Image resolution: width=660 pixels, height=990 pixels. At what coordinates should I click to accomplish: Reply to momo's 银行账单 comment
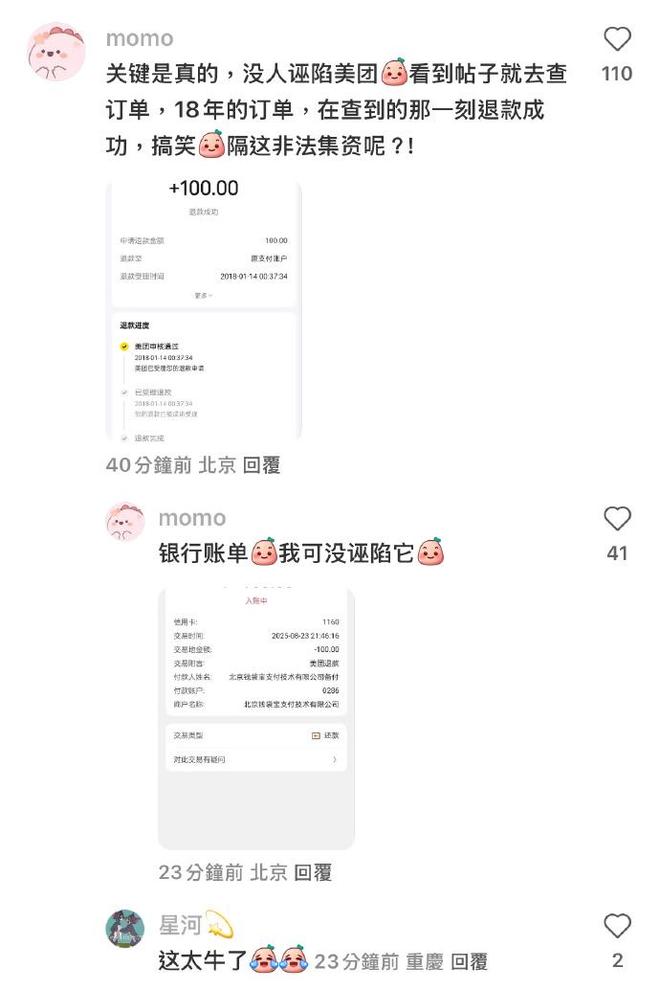coord(313,872)
